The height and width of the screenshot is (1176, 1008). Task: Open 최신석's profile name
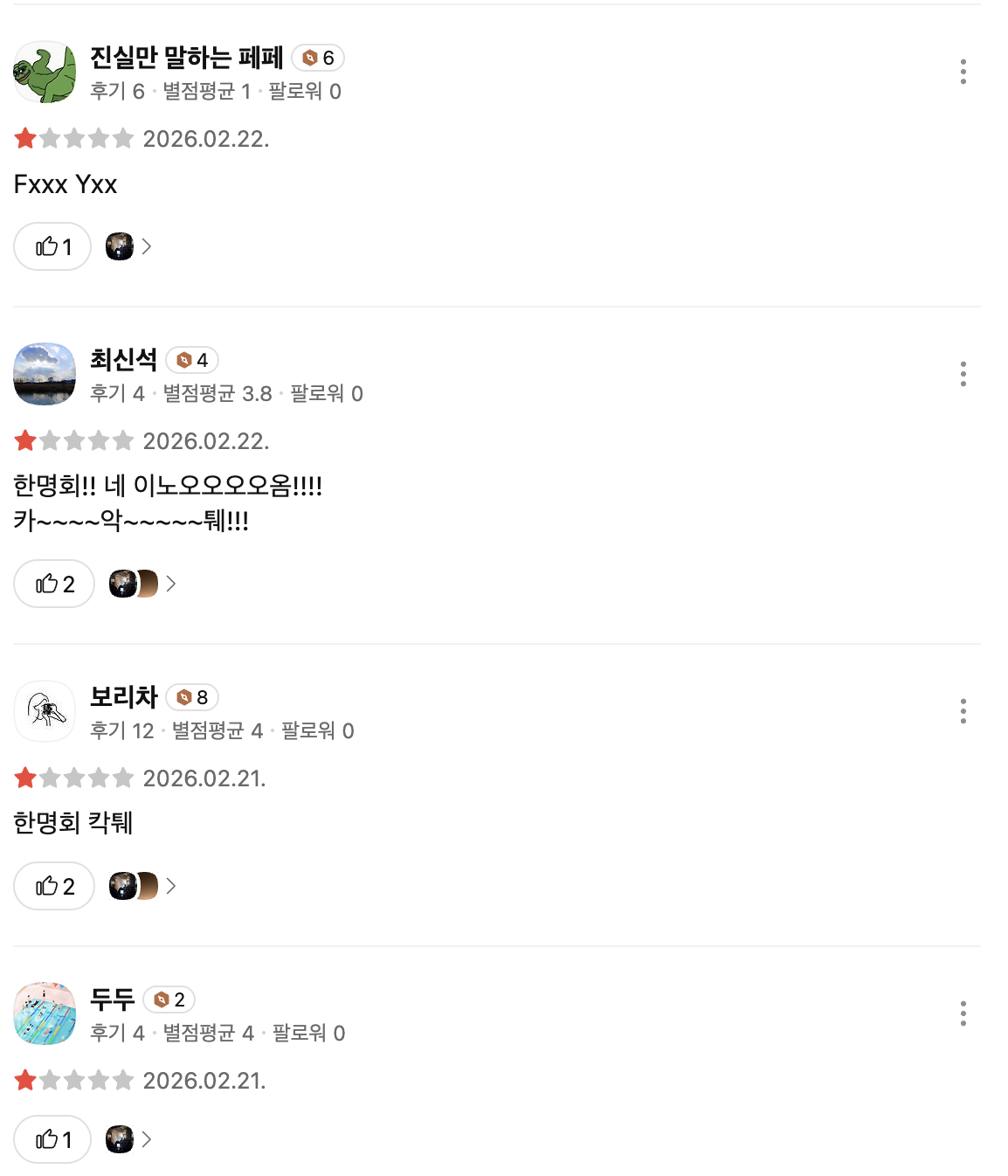[124, 359]
